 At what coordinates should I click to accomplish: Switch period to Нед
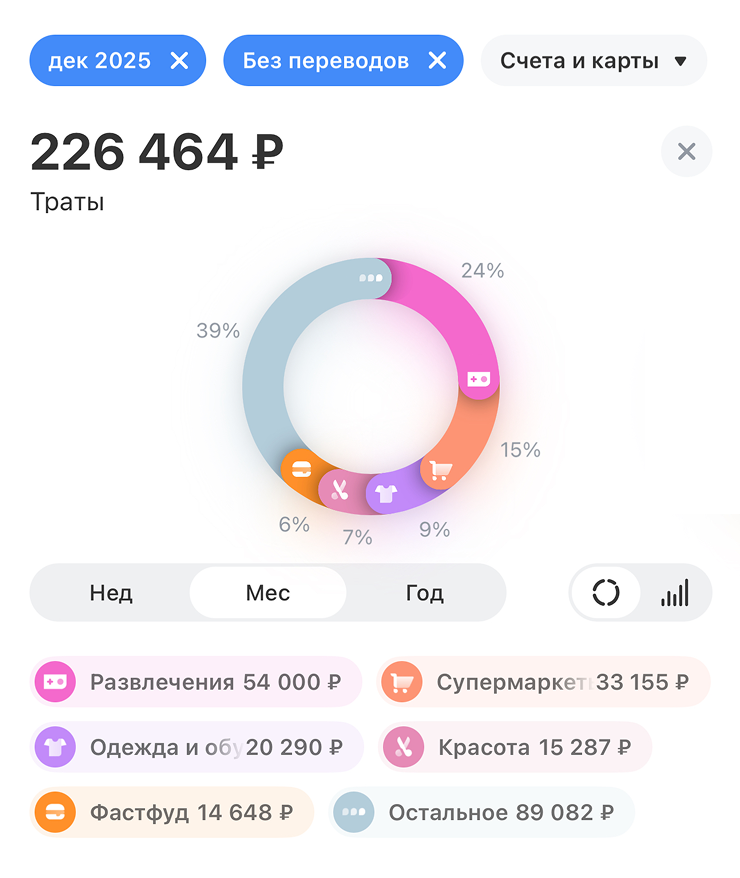click(x=111, y=593)
